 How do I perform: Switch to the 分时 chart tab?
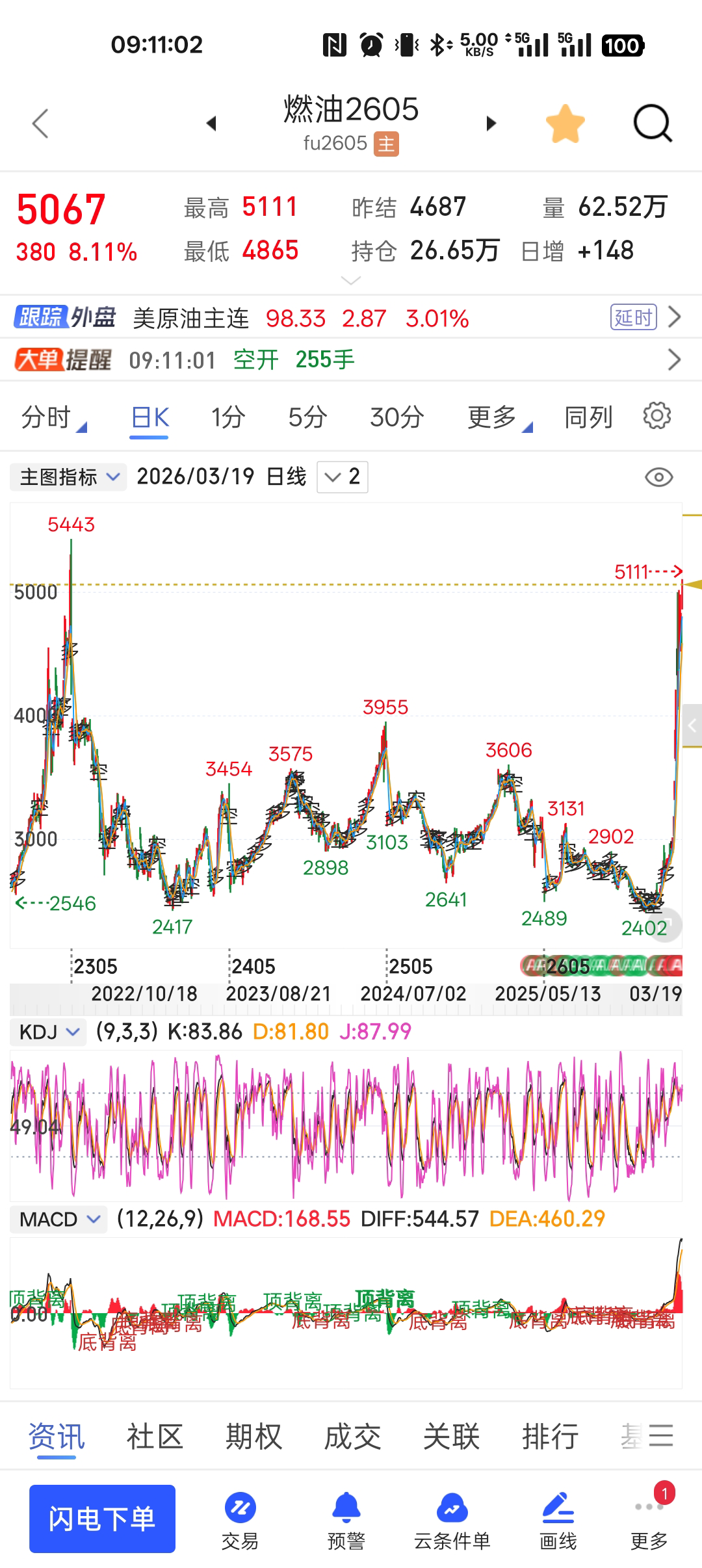pyautogui.click(x=47, y=417)
